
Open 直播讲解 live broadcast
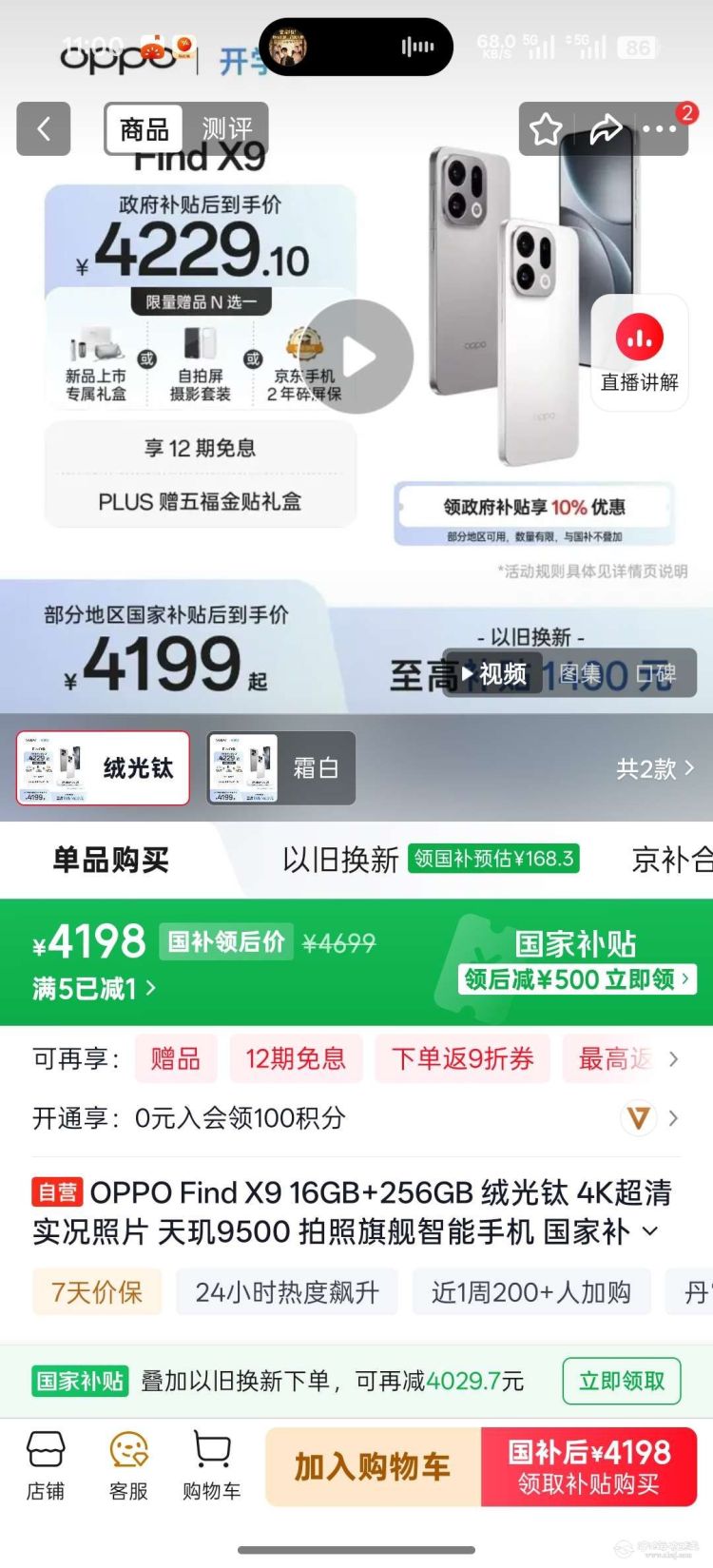[x=639, y=354]
